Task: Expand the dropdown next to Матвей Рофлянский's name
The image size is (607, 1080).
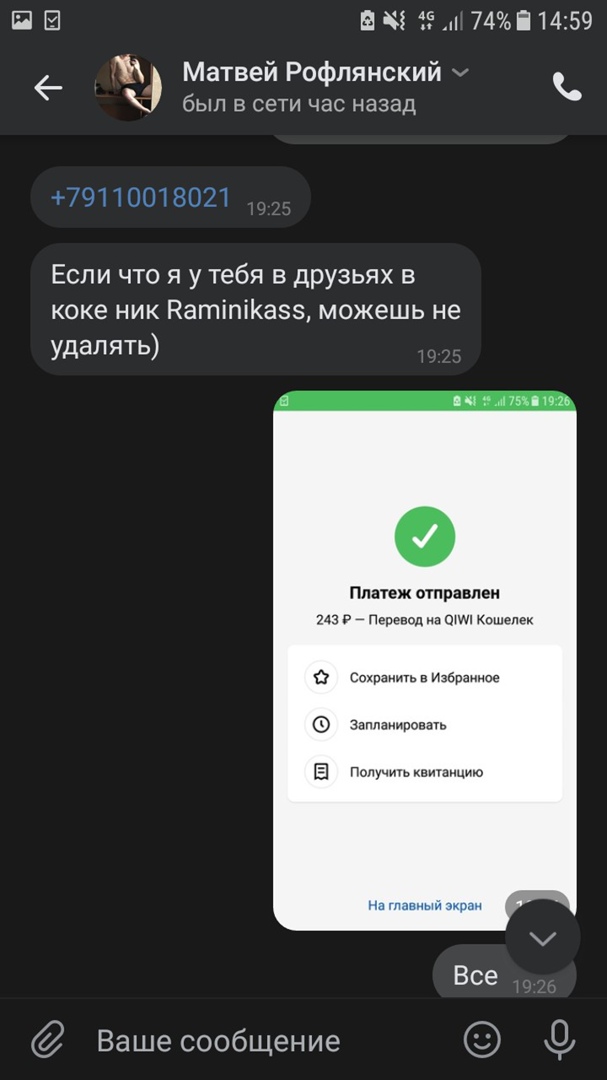Action: click(460, 73)
